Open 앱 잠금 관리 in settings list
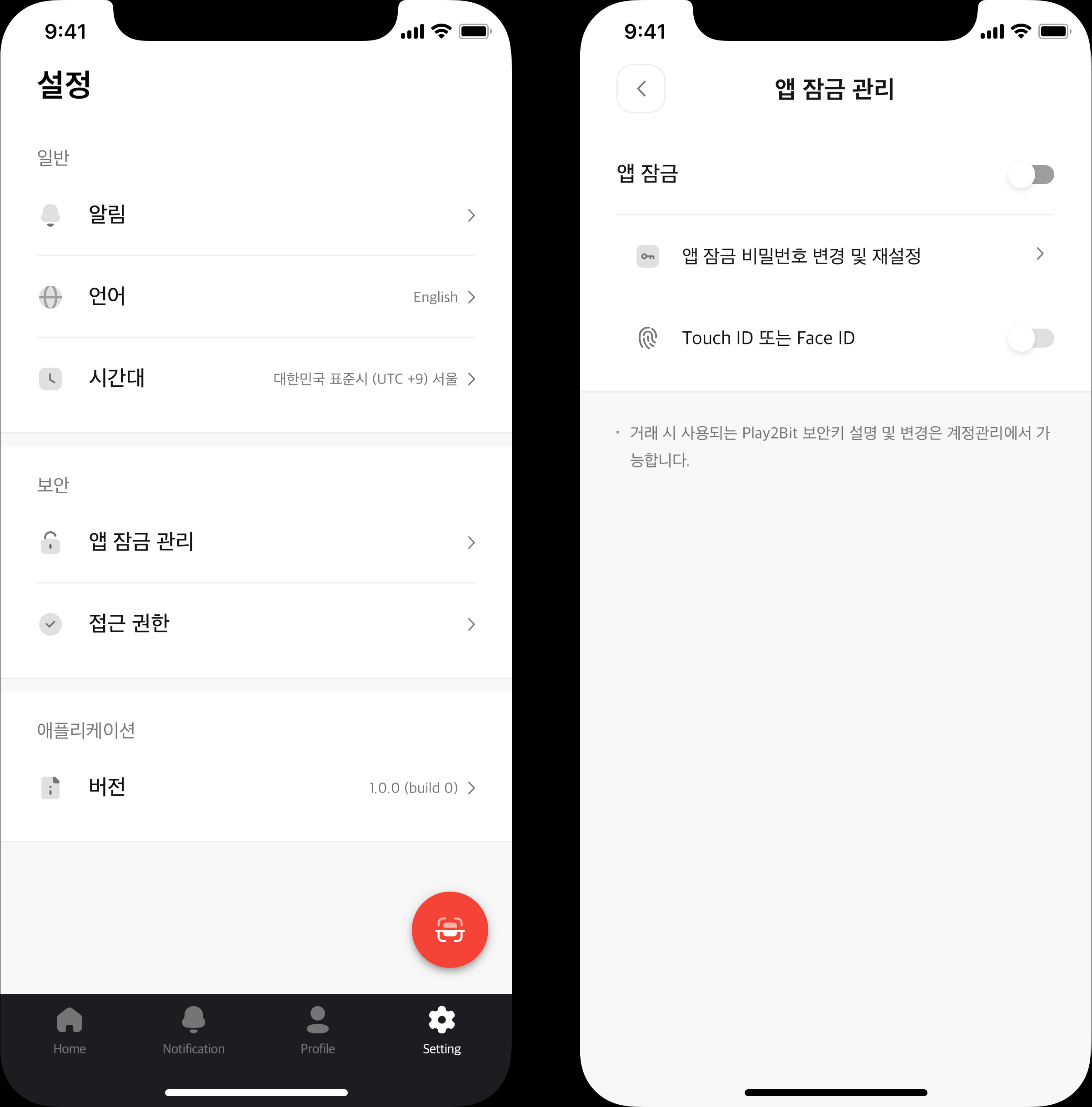Image resolution: width=1092 pixels, height=1107 pixels. click(x=255, y=542)
